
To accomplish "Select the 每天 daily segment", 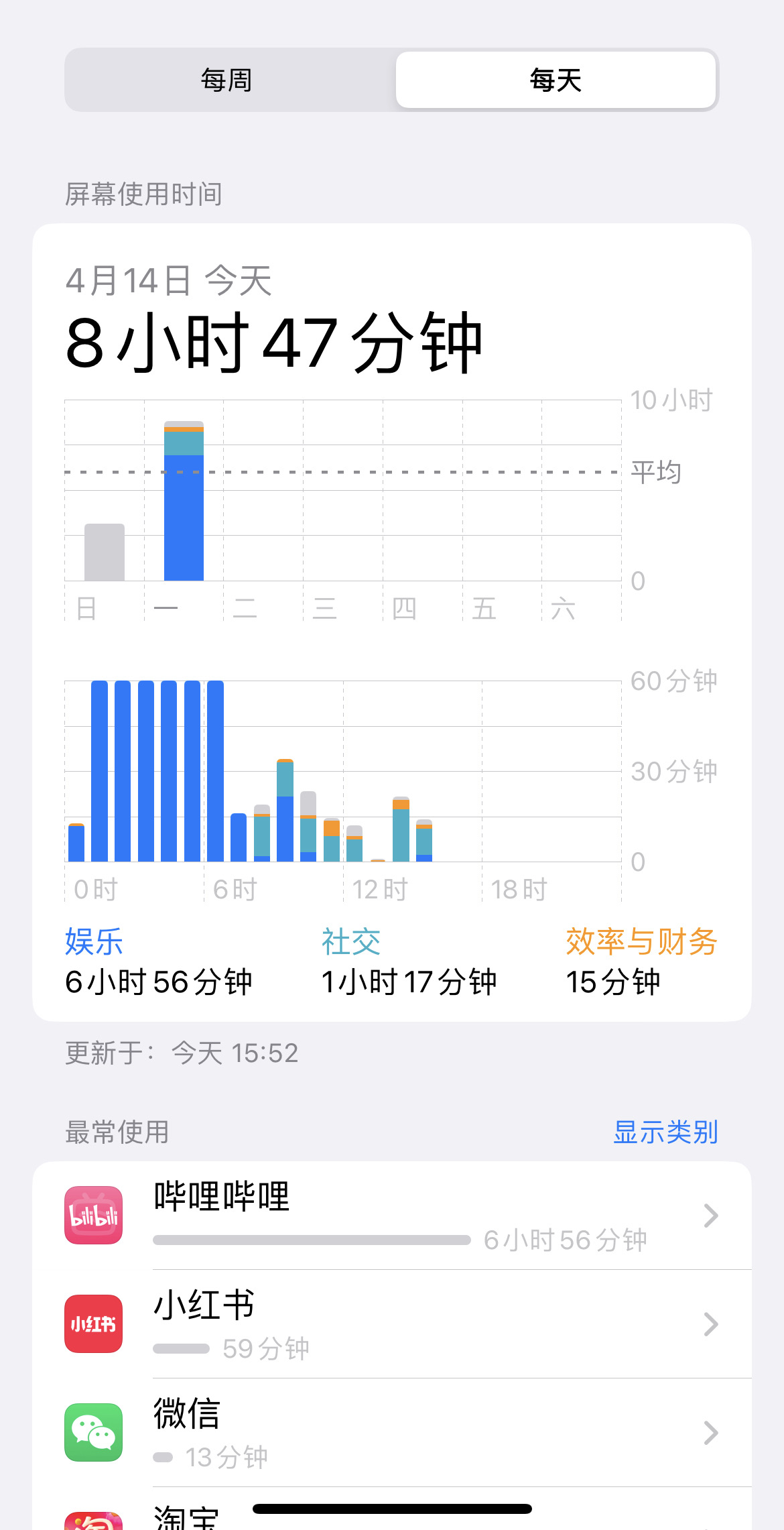I will pyautogui.click(x=556, y=80).
